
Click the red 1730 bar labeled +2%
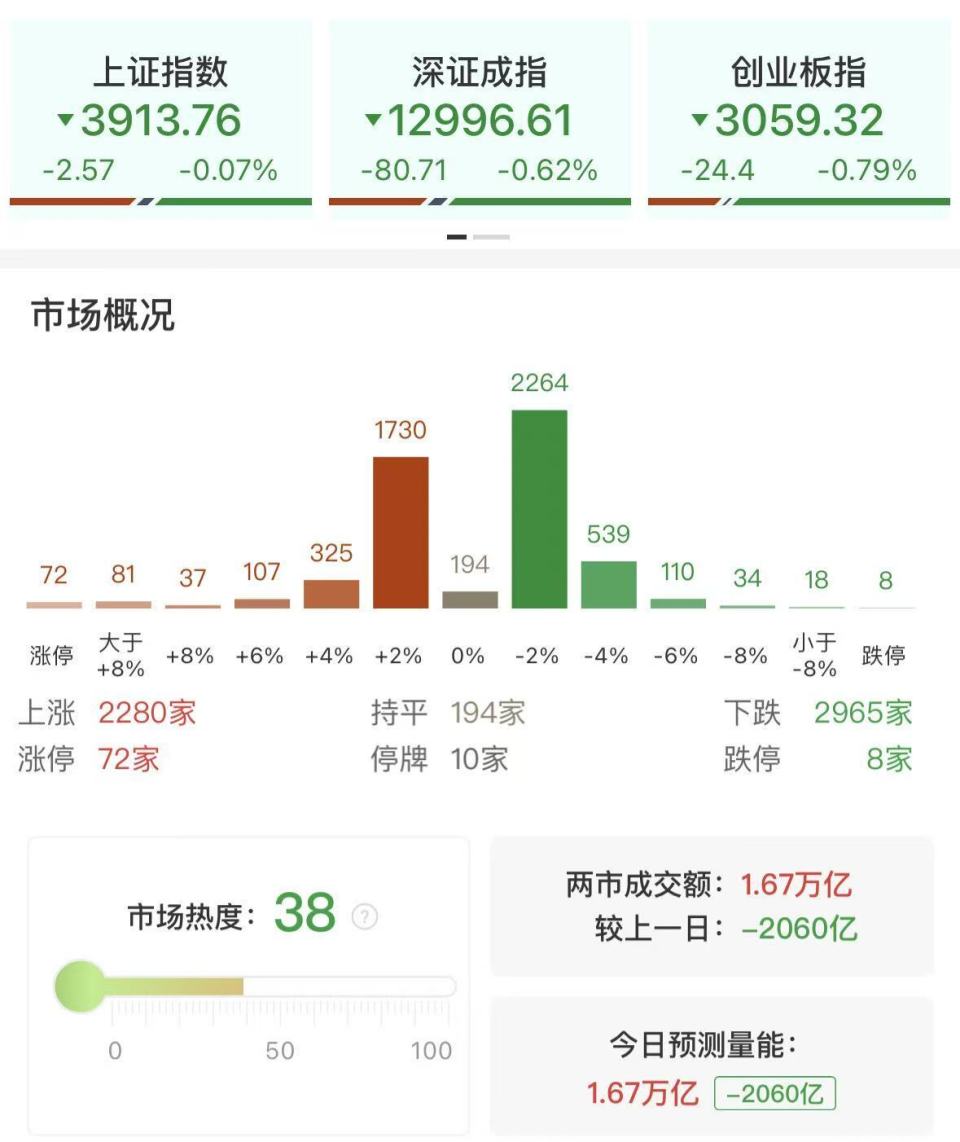tap(400, 530)
